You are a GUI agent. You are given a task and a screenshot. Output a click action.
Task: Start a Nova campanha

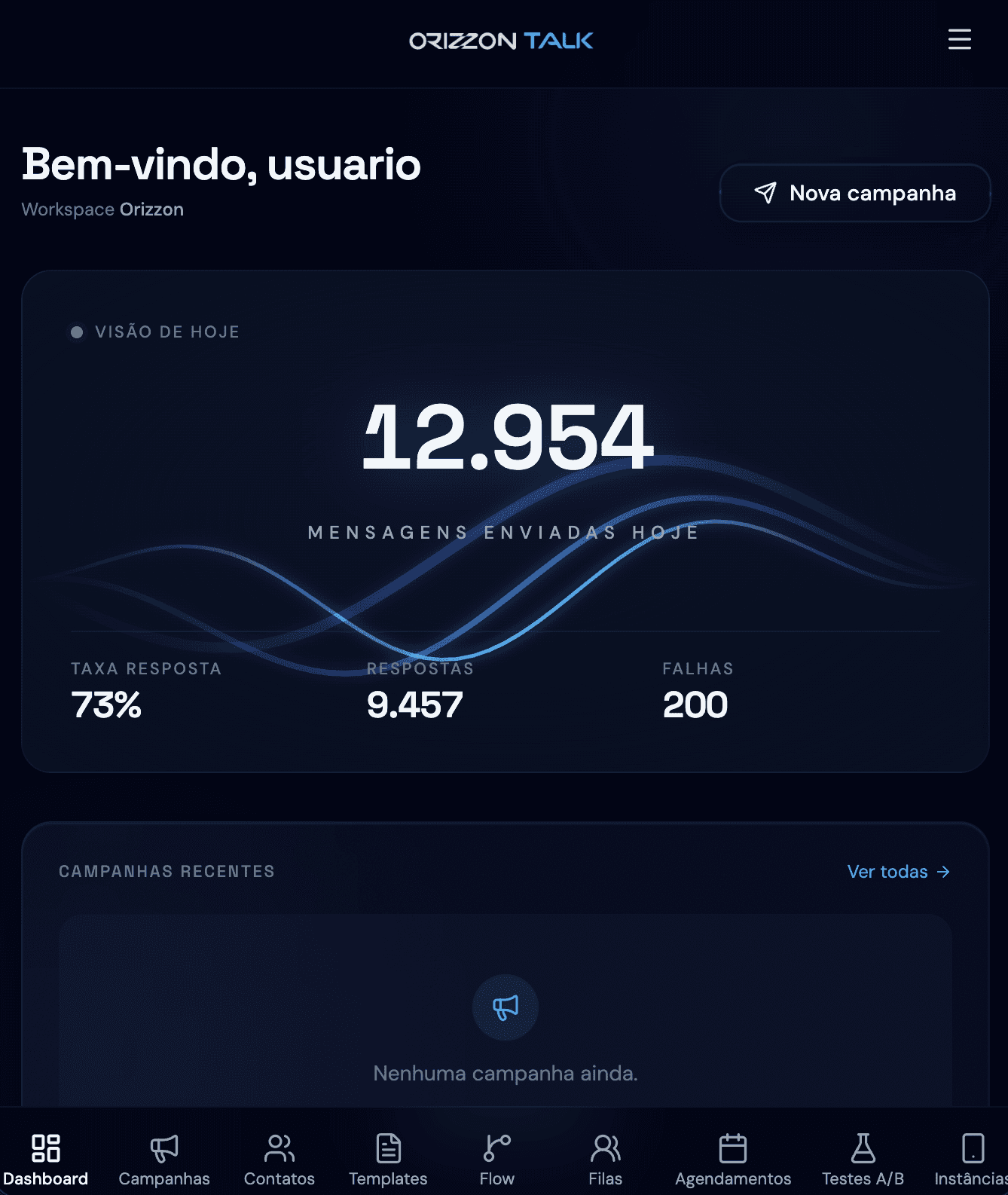coord(855,193)
